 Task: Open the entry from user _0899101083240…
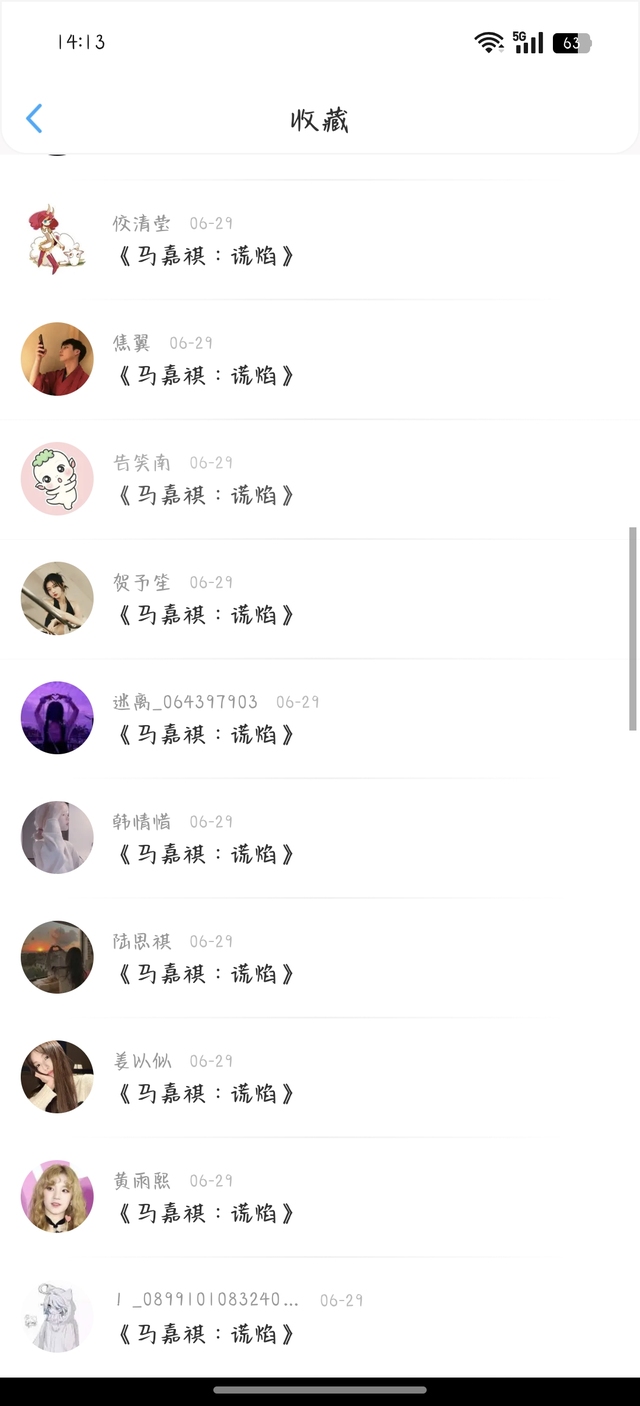[205, 1333]
